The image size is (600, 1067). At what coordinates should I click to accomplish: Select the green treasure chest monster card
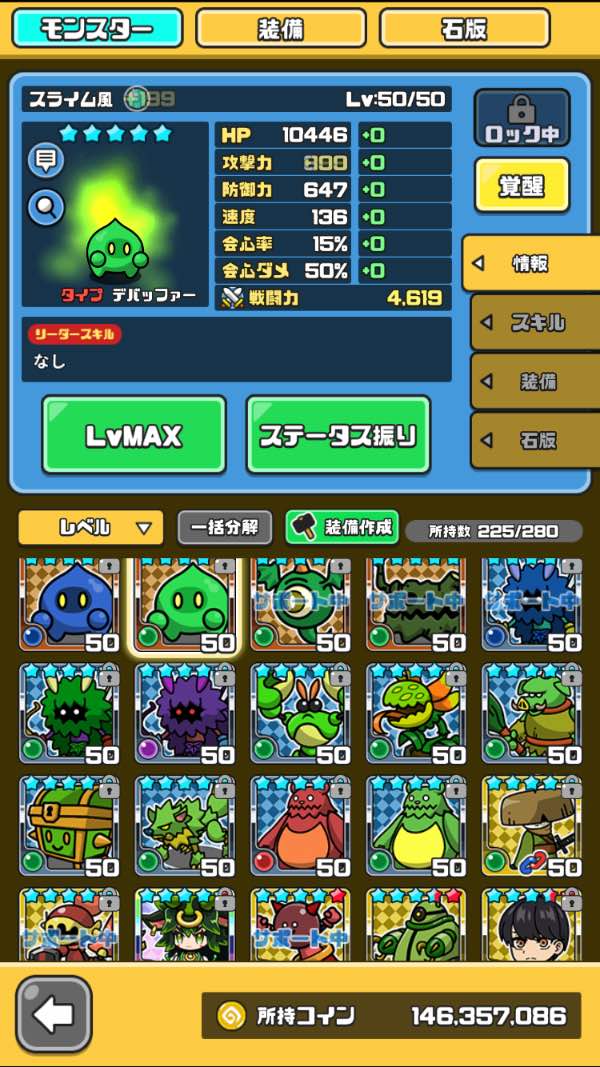(70, 826)
